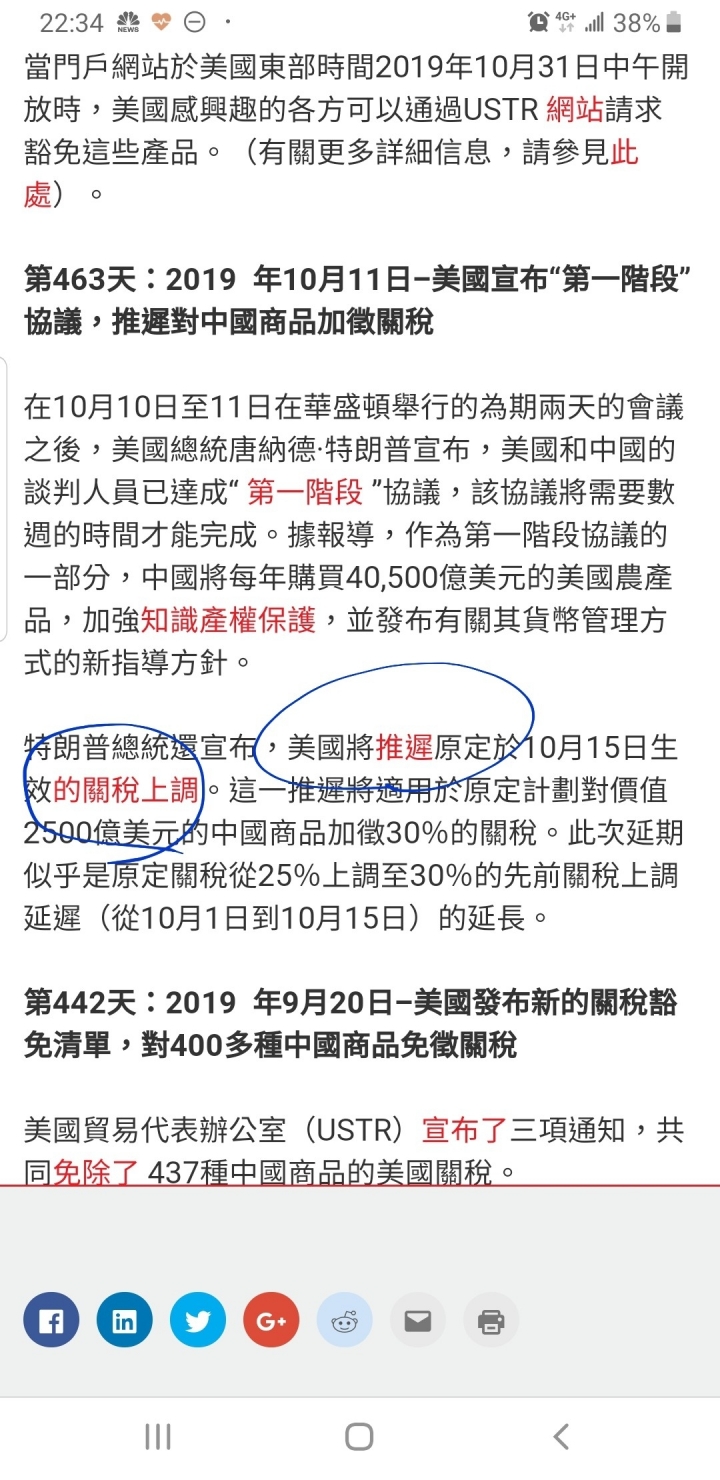Send article by email

coord(418,1321)
